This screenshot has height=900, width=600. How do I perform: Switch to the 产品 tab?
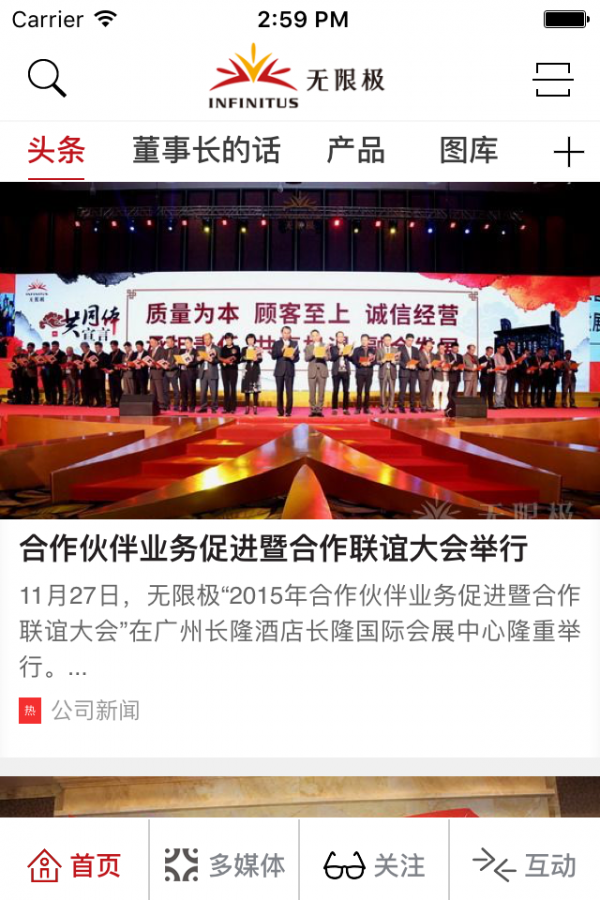coord(356,151)
